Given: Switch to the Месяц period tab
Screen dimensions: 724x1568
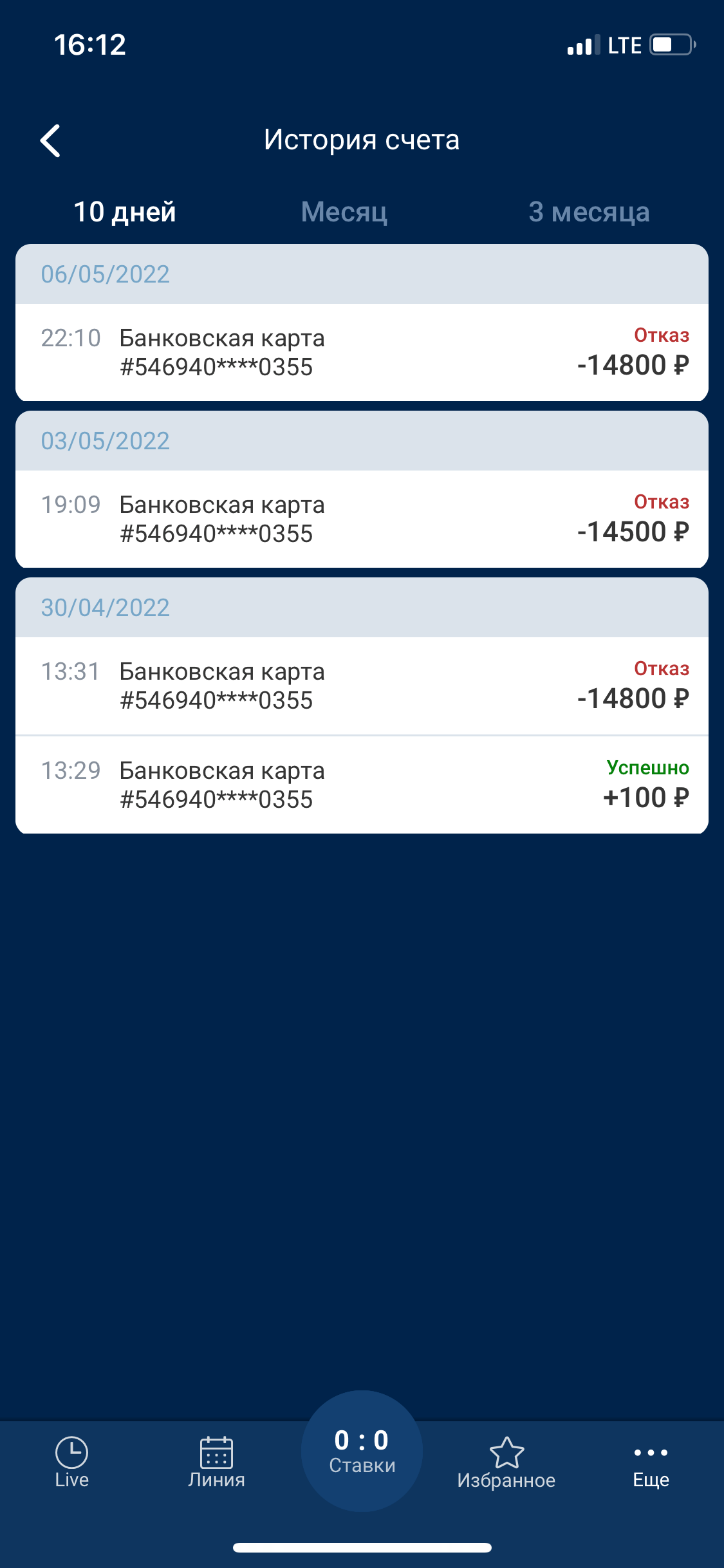Looking at the screenshot, I should click(x=344, y=212).
